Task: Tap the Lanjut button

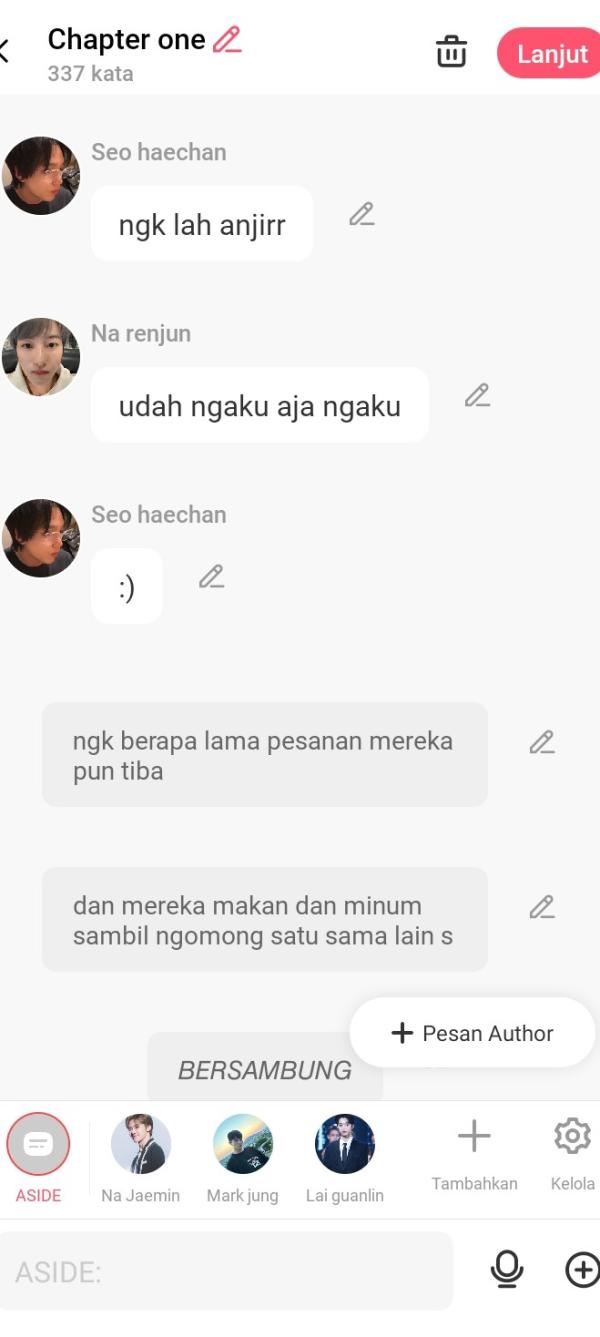Action: [551, 53]
